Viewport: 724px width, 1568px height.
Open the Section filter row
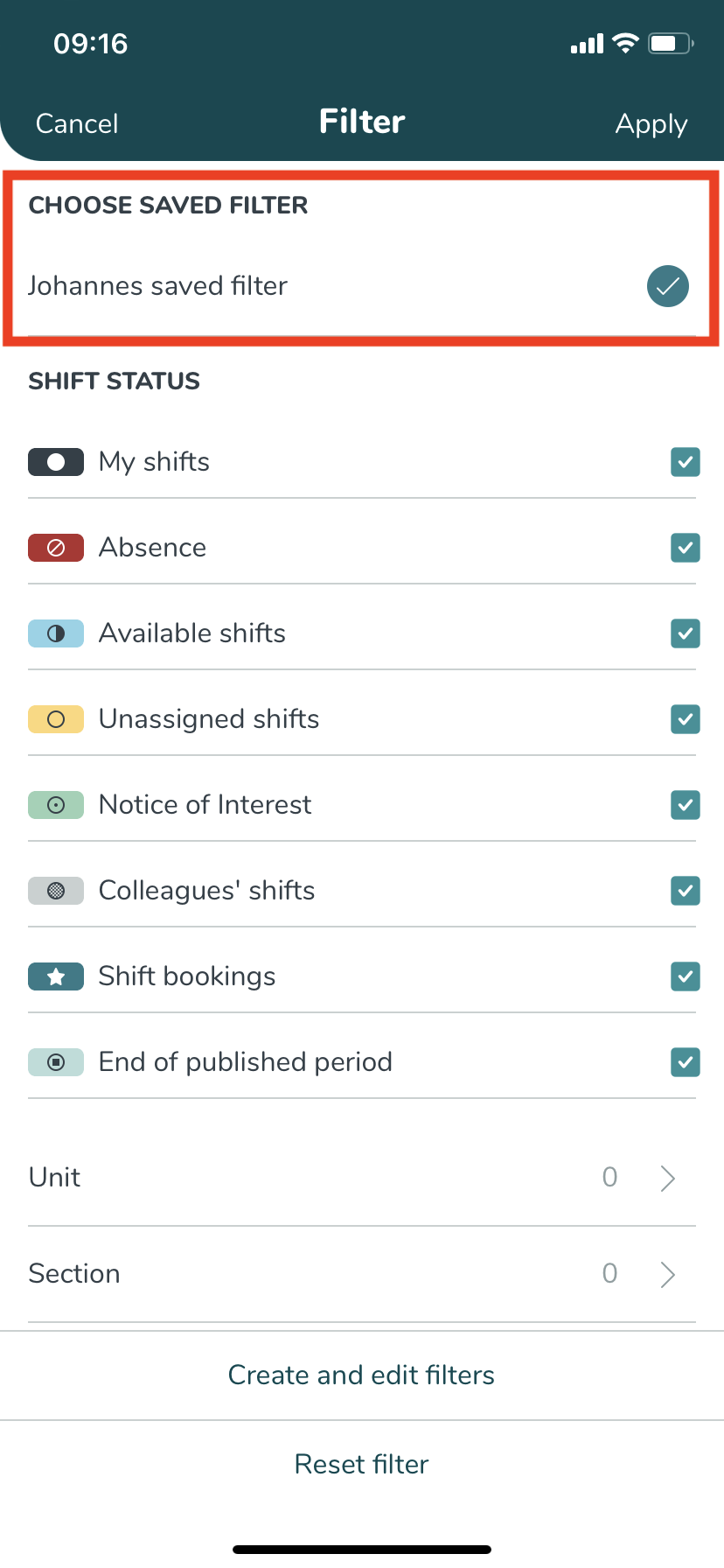tap(362, 1274)
